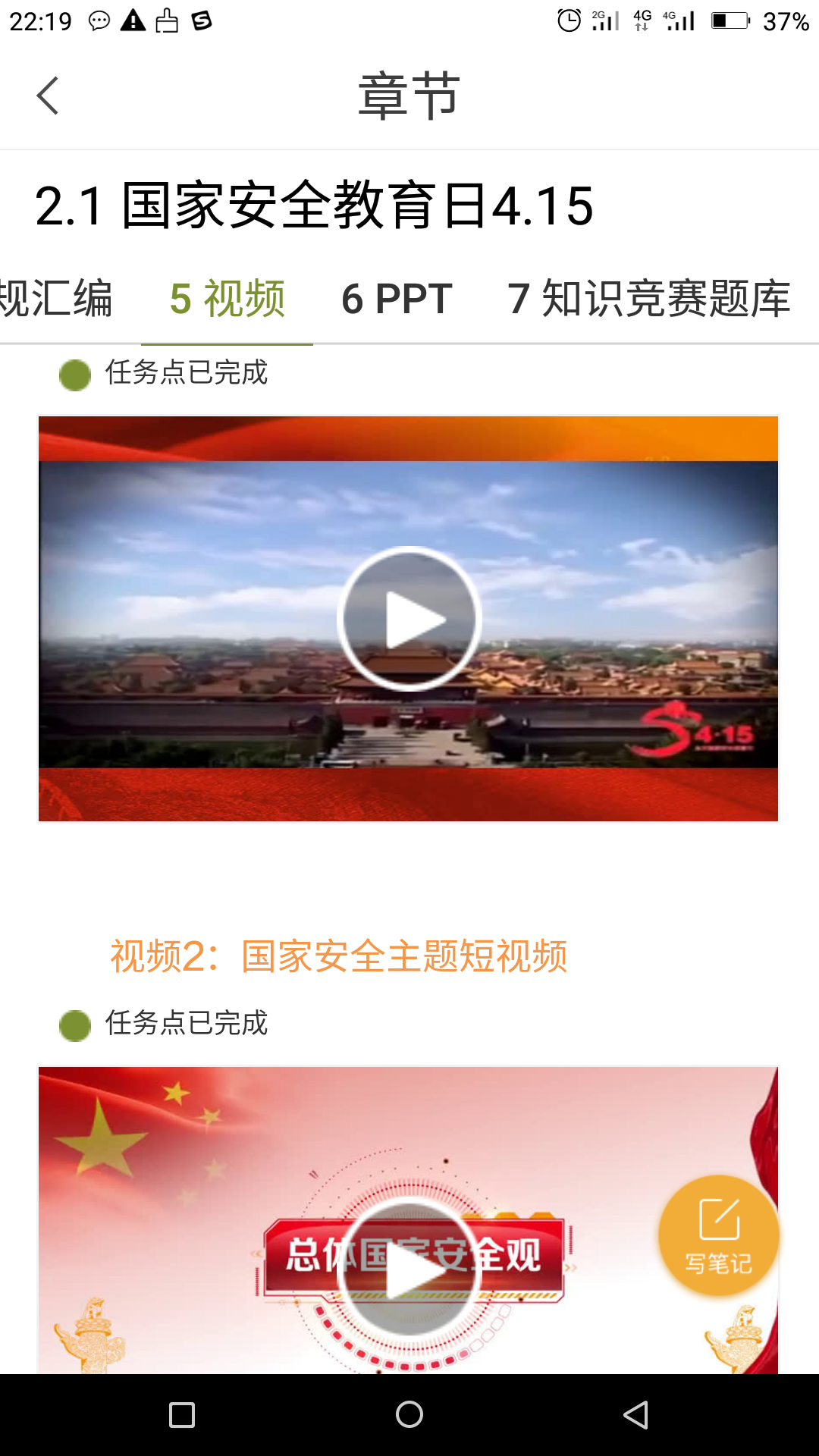This screenshot has width=819, height=1456.
Task: Open the 写笔记 floating note button
Action: point(717,1236)
